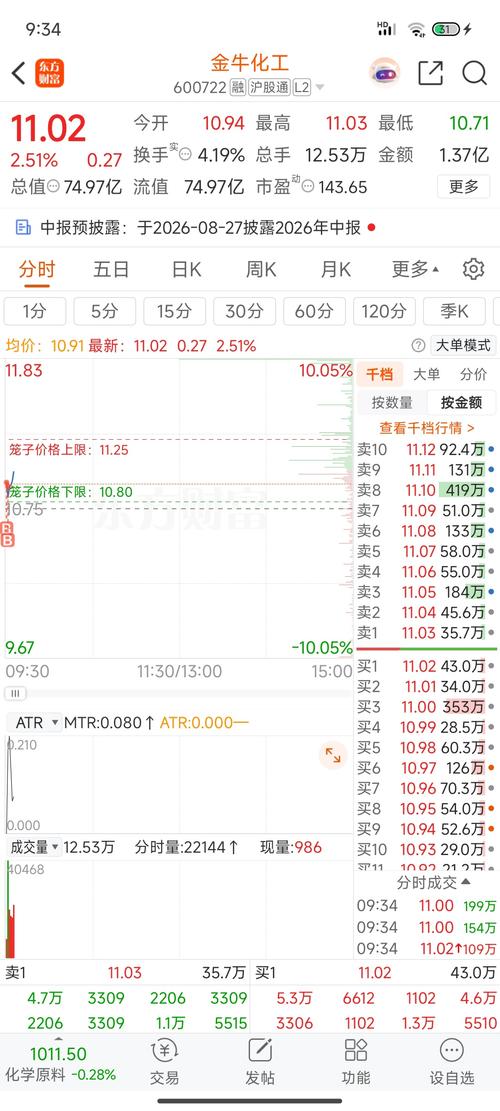Switch order book to 分价 tab
This screenshot has width=500, height=1111.
[x=473, y=375]
